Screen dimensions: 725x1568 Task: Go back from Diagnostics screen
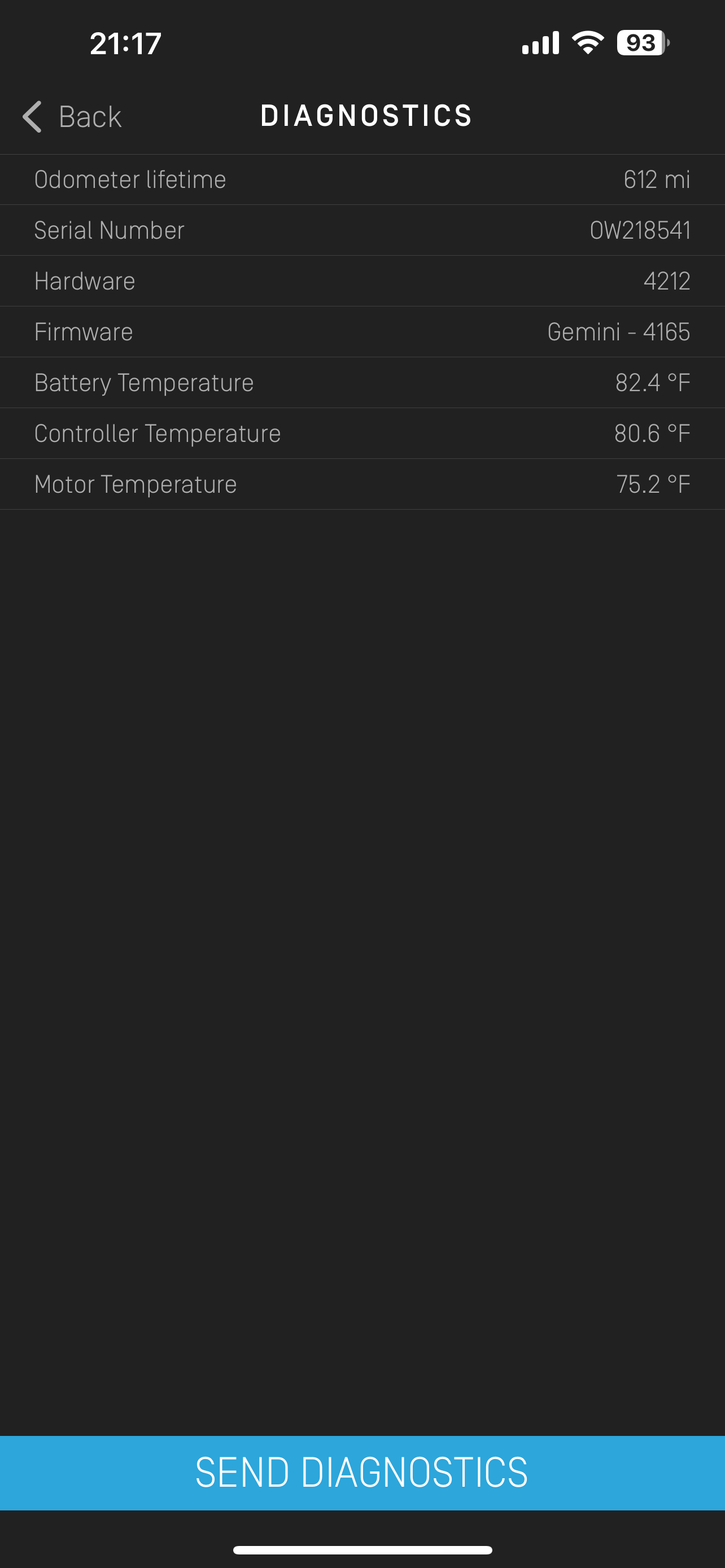[x=72, y=116]
